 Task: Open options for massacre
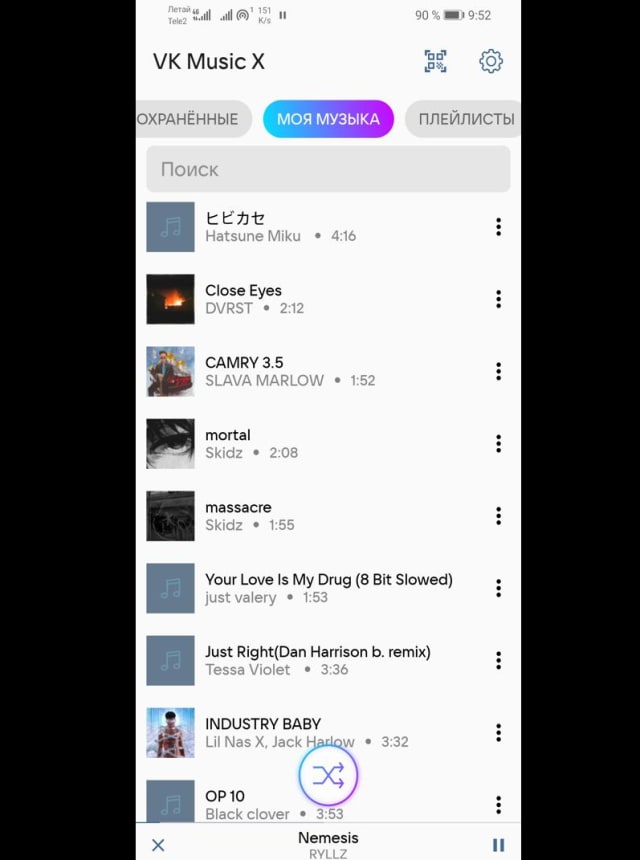coord(498,516)
